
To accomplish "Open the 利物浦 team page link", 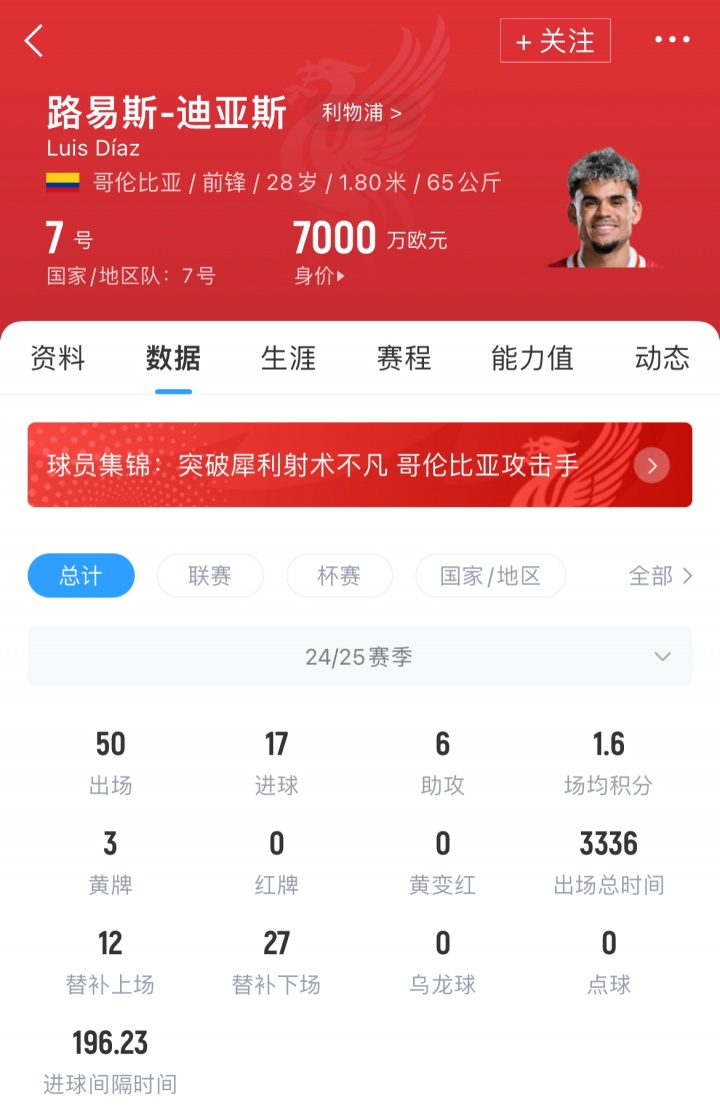I will [361, 113].
